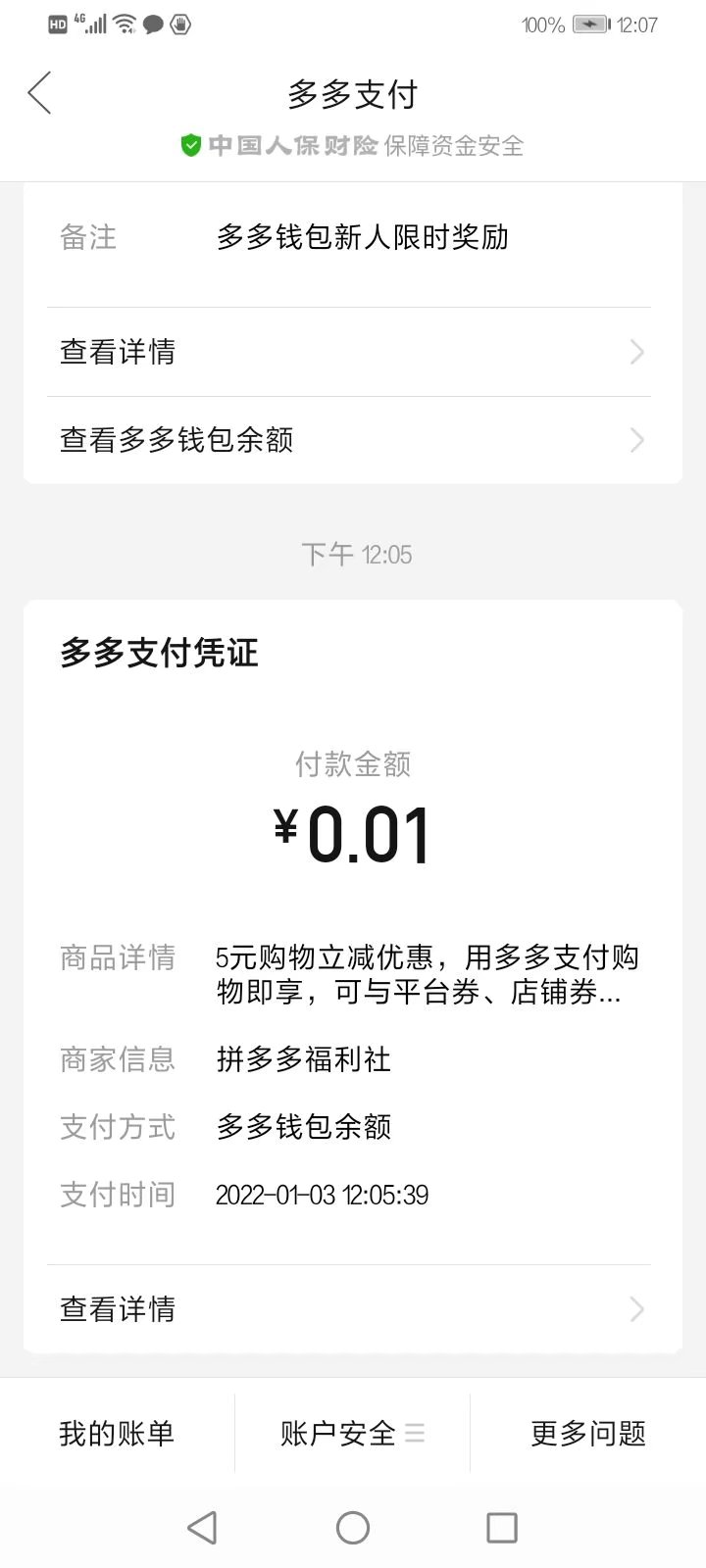Tap the Android recent apps square button
The height and width of the screenshot is (1568, 706).
point(502,1527)
